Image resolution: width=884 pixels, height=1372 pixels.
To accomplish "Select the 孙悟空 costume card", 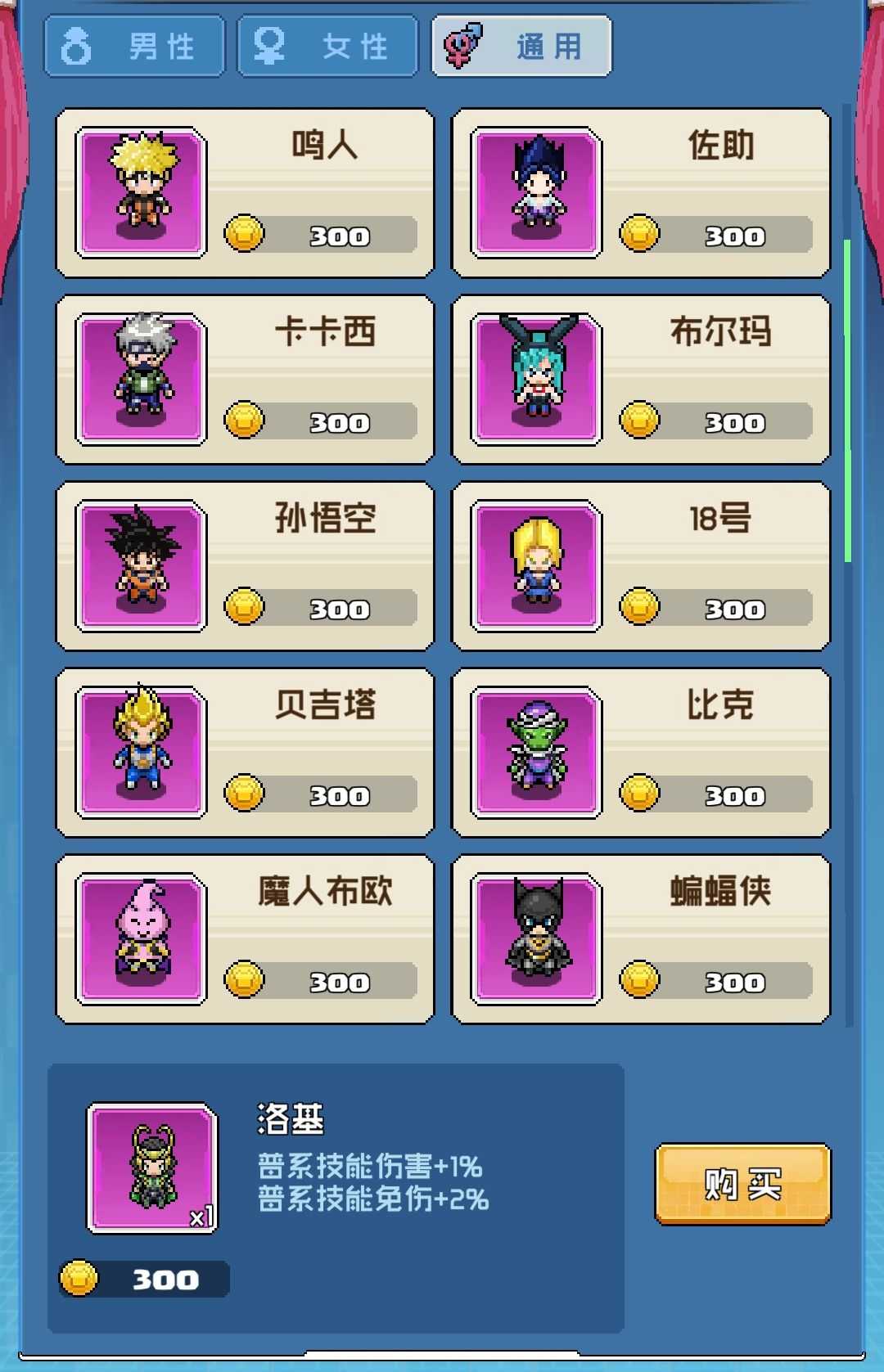I will [x=245, y=566].
